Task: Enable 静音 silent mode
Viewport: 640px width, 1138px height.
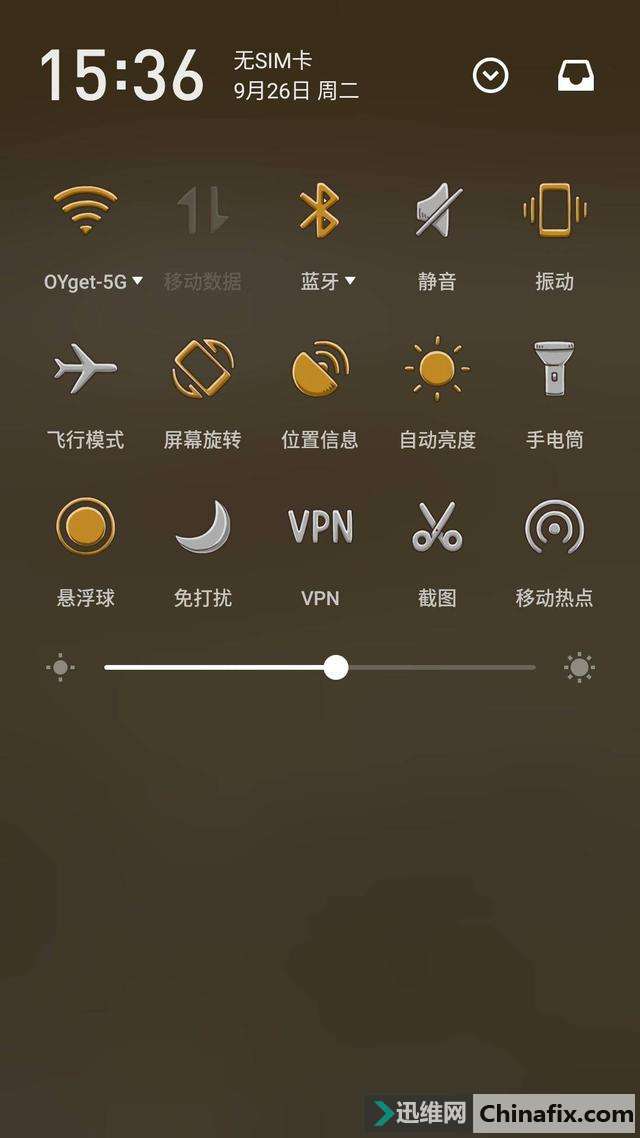Action: pos(437,210)
